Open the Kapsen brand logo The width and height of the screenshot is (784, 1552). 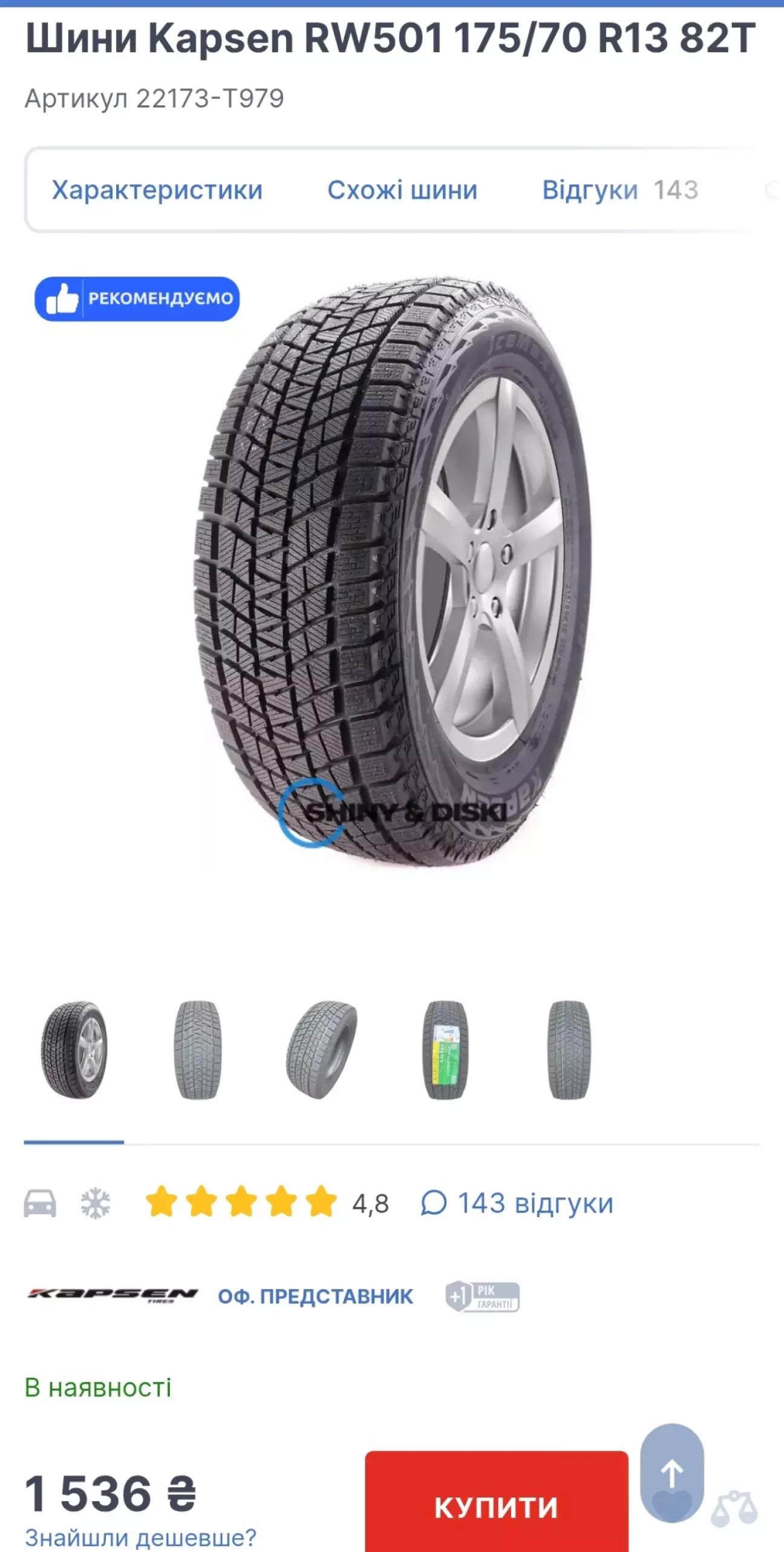tap(113, 1296)
